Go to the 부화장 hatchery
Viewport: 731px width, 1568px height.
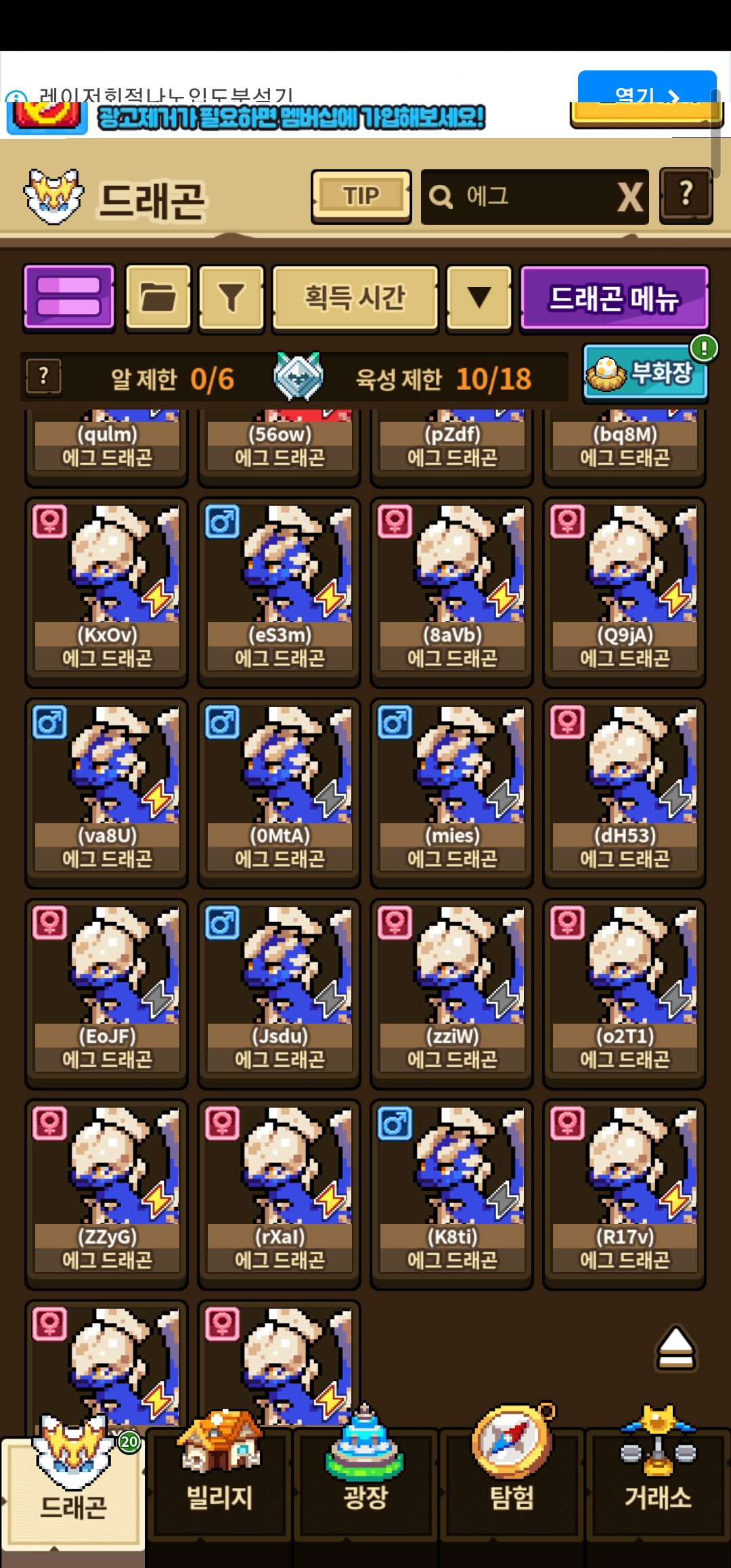[x=645, y=373]
